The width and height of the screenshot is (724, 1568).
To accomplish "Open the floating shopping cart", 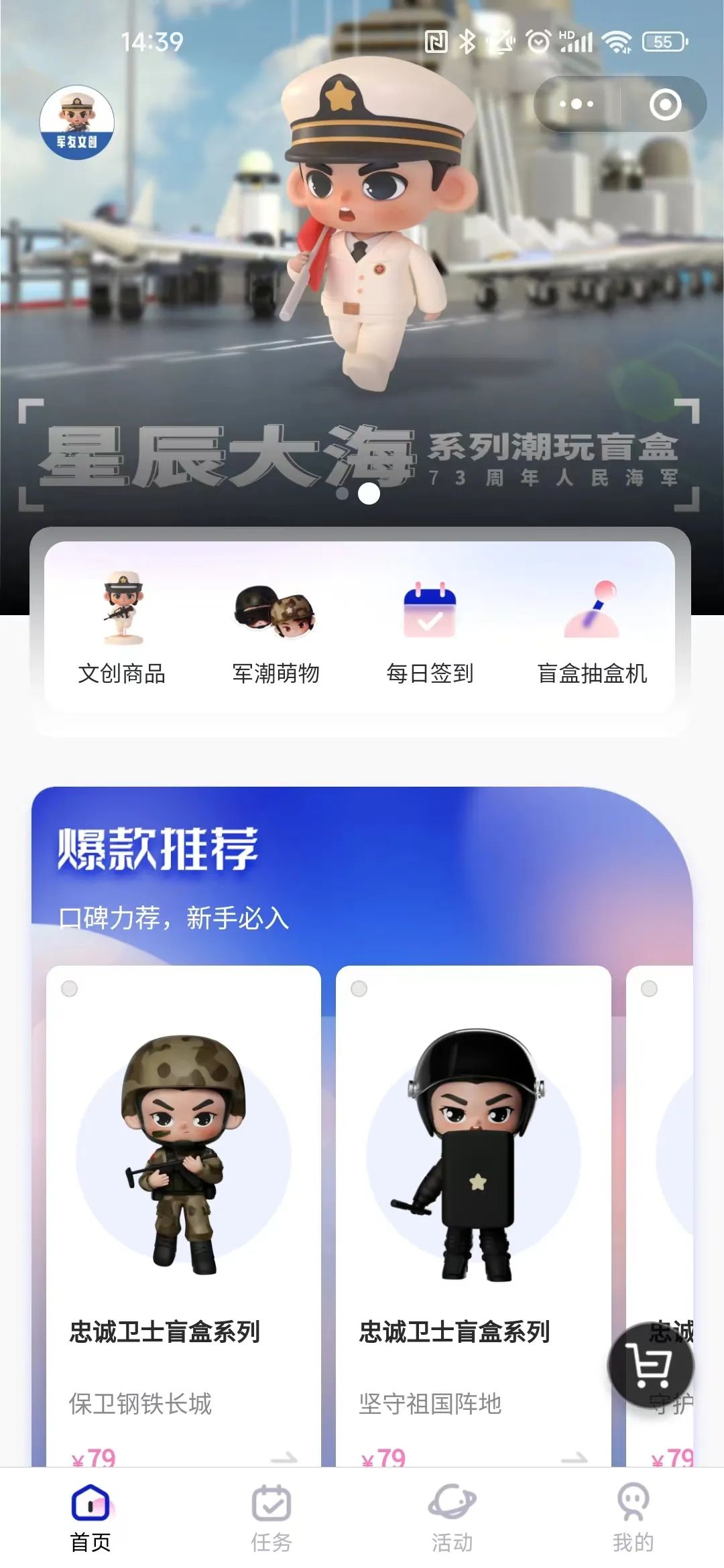I will click(650, 1364).
